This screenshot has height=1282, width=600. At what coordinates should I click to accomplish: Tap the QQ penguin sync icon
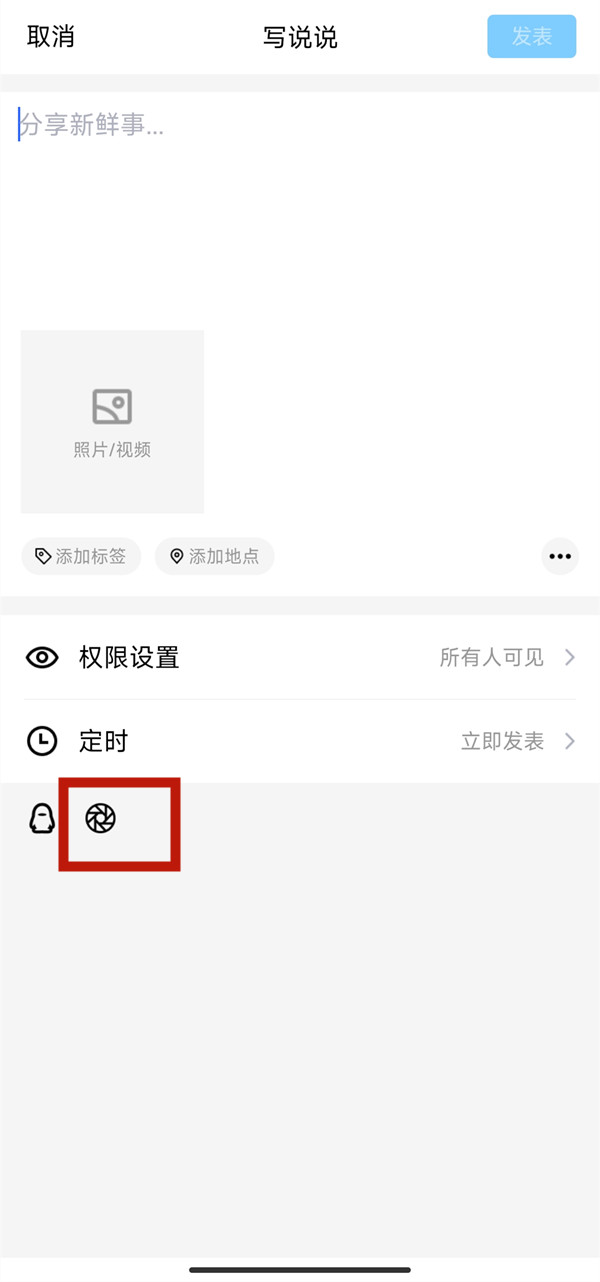[x=40, y=819]
